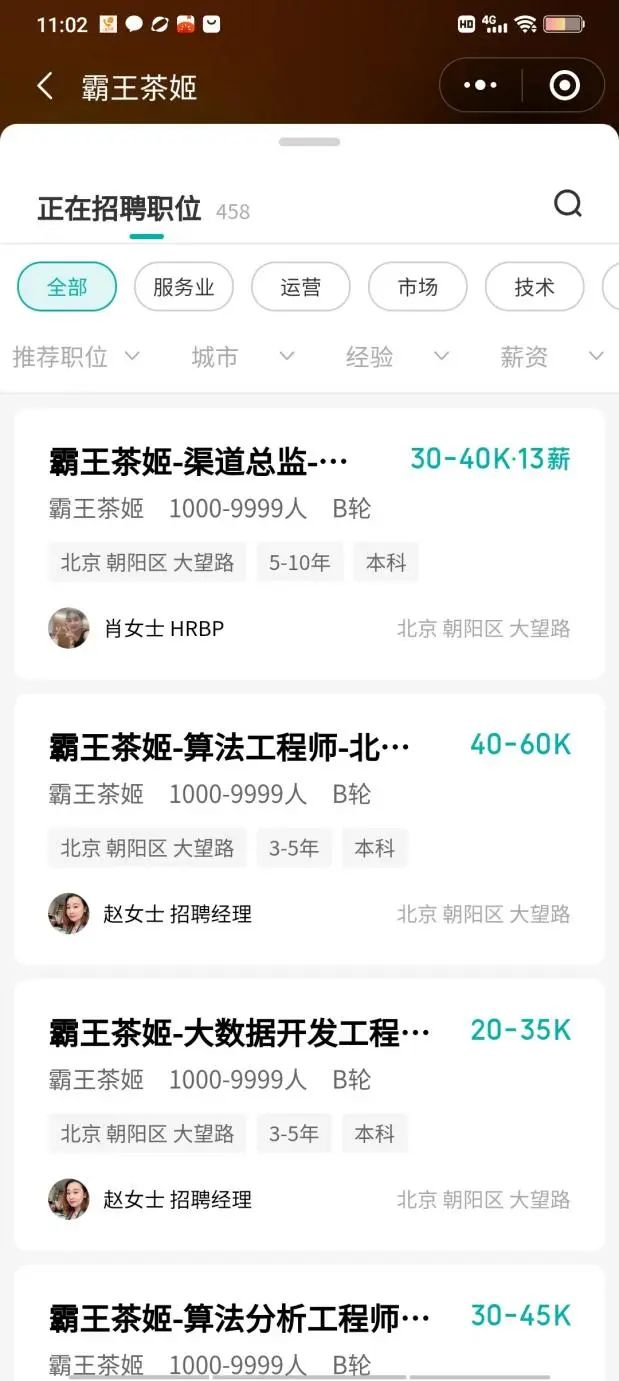Screen dimensions: 619x1381
Task: Filter jobs by 技术
Action: 534,287
